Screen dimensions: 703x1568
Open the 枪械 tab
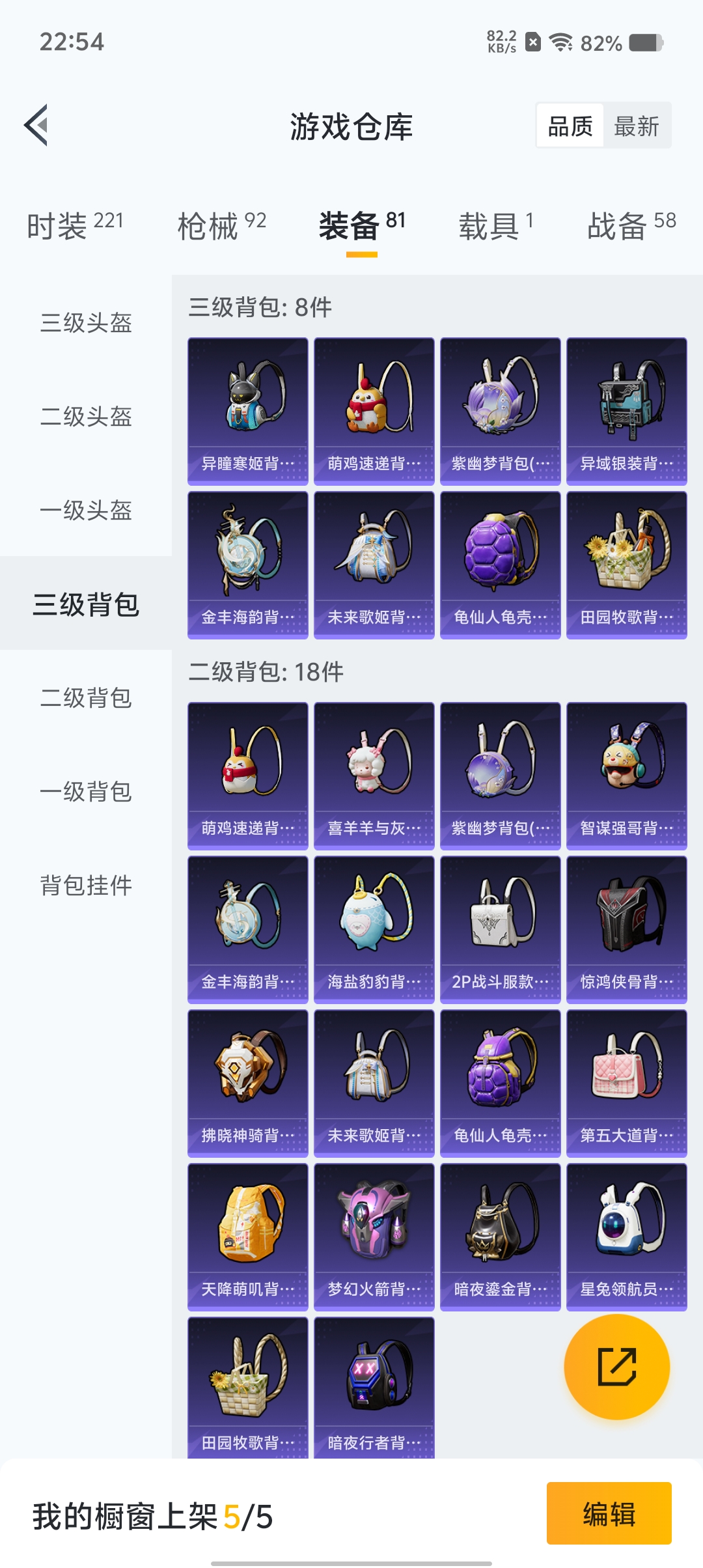[221, 226]
